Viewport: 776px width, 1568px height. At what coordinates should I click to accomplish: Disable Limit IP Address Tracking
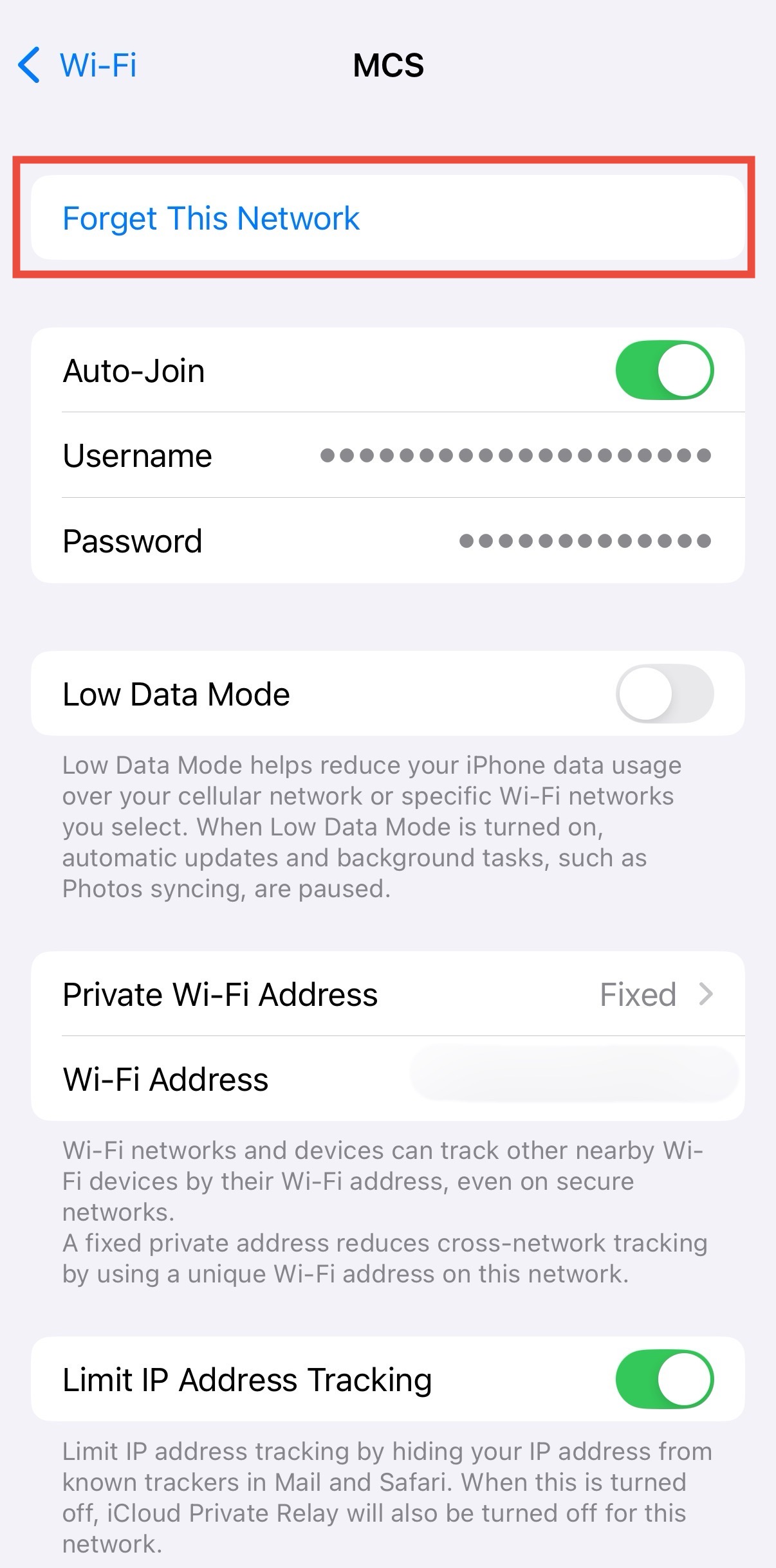[x=664, y=1380]
